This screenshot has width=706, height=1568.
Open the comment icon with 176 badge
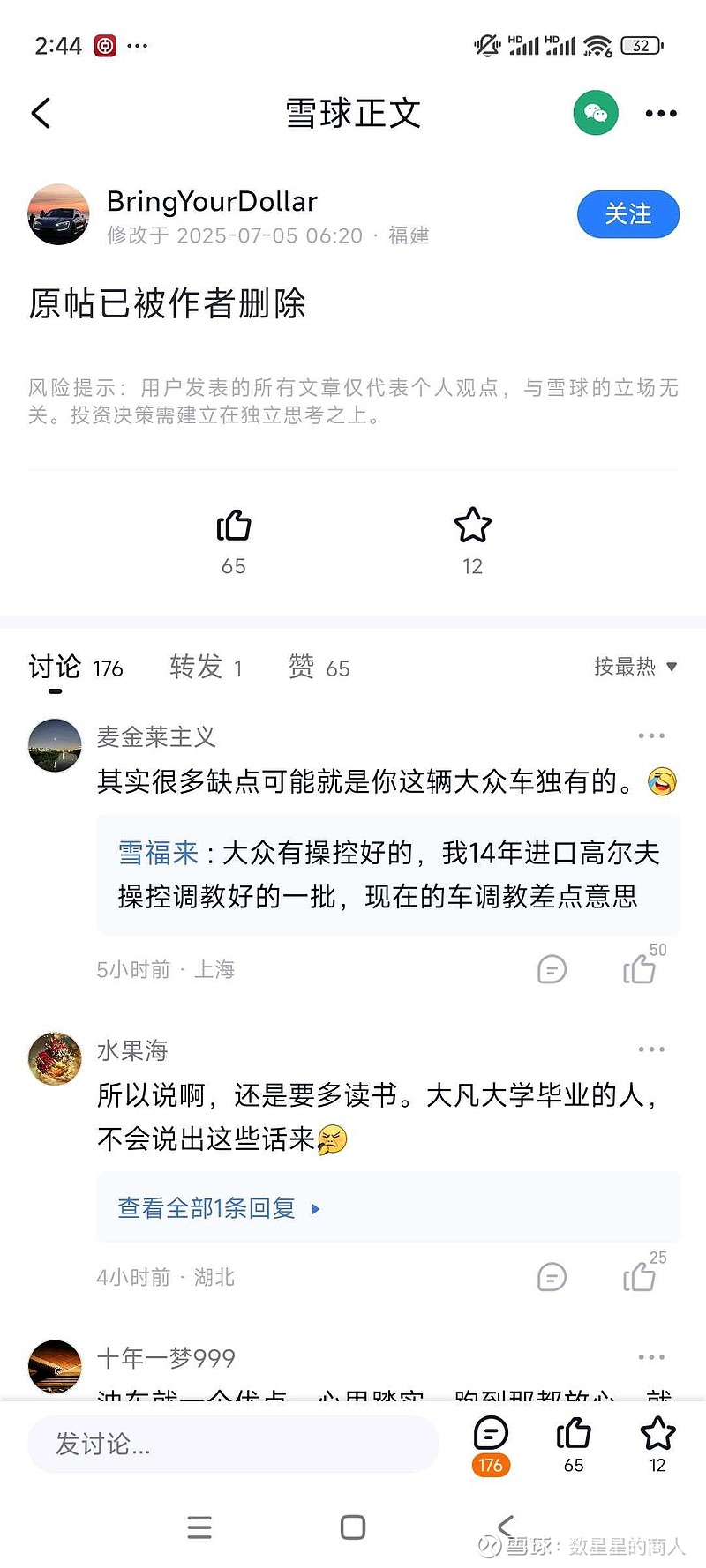point(490,1433)
